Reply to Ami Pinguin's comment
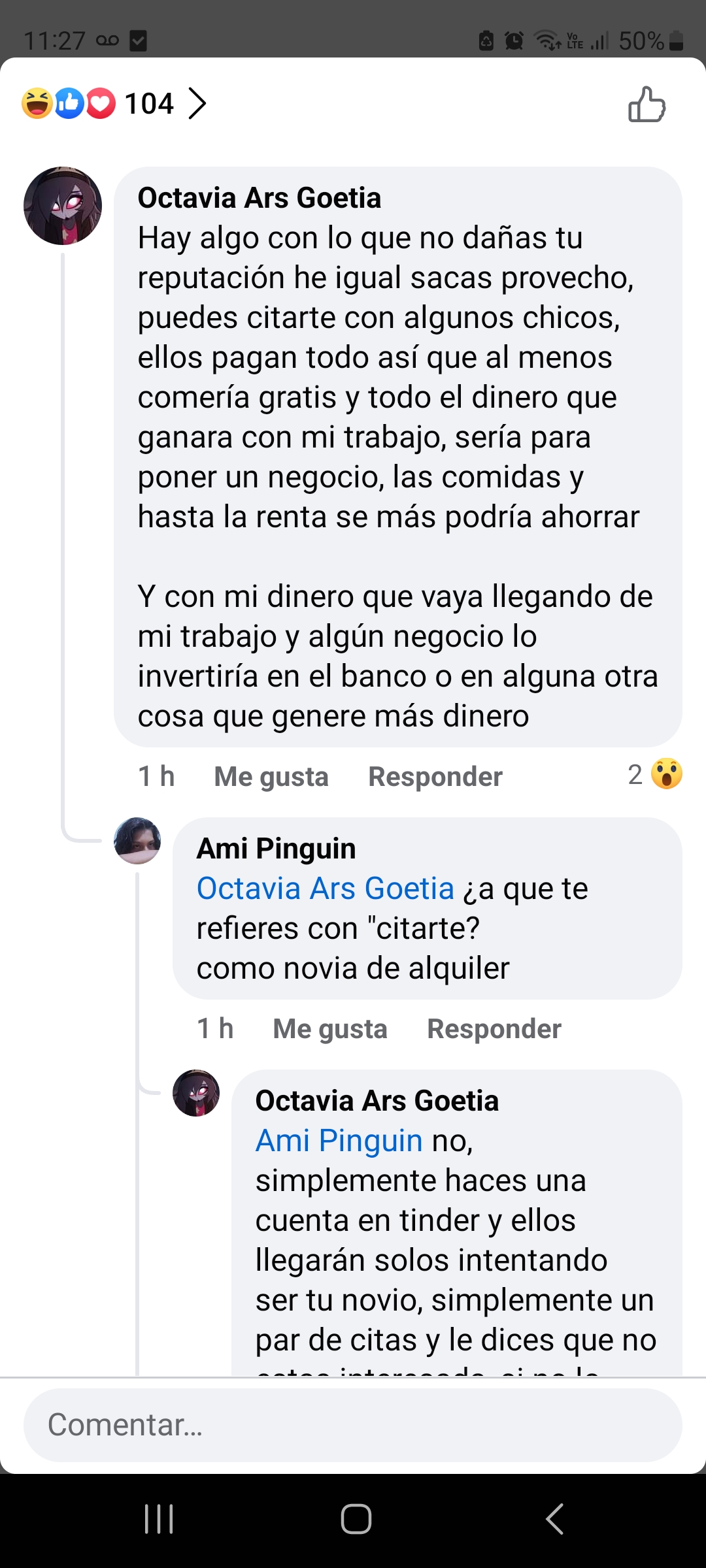 494,1028
